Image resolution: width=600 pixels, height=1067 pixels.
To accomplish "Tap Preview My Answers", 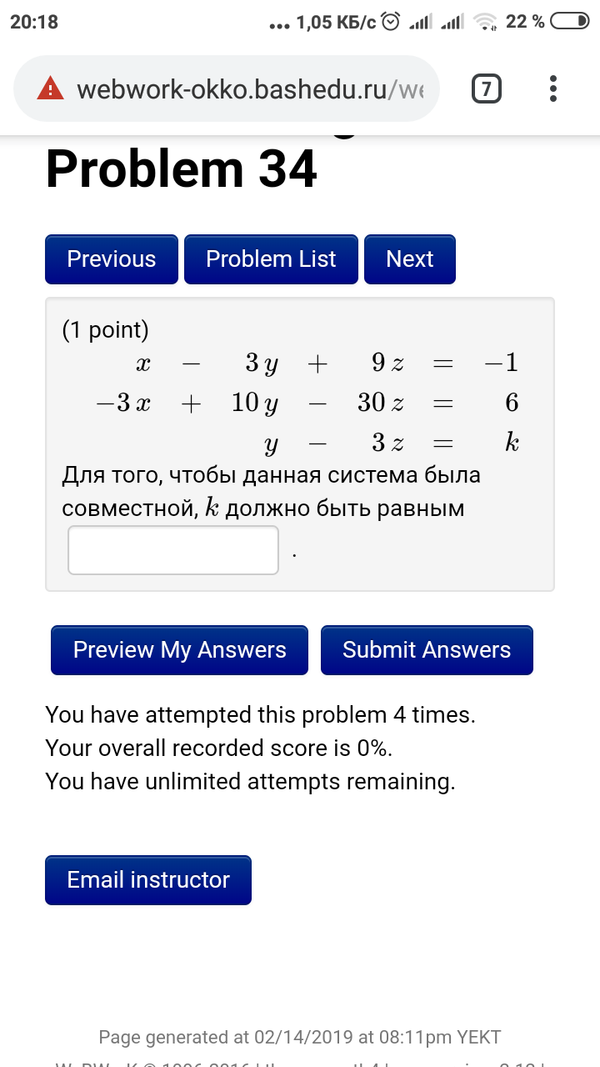I will tap(180, 650).
